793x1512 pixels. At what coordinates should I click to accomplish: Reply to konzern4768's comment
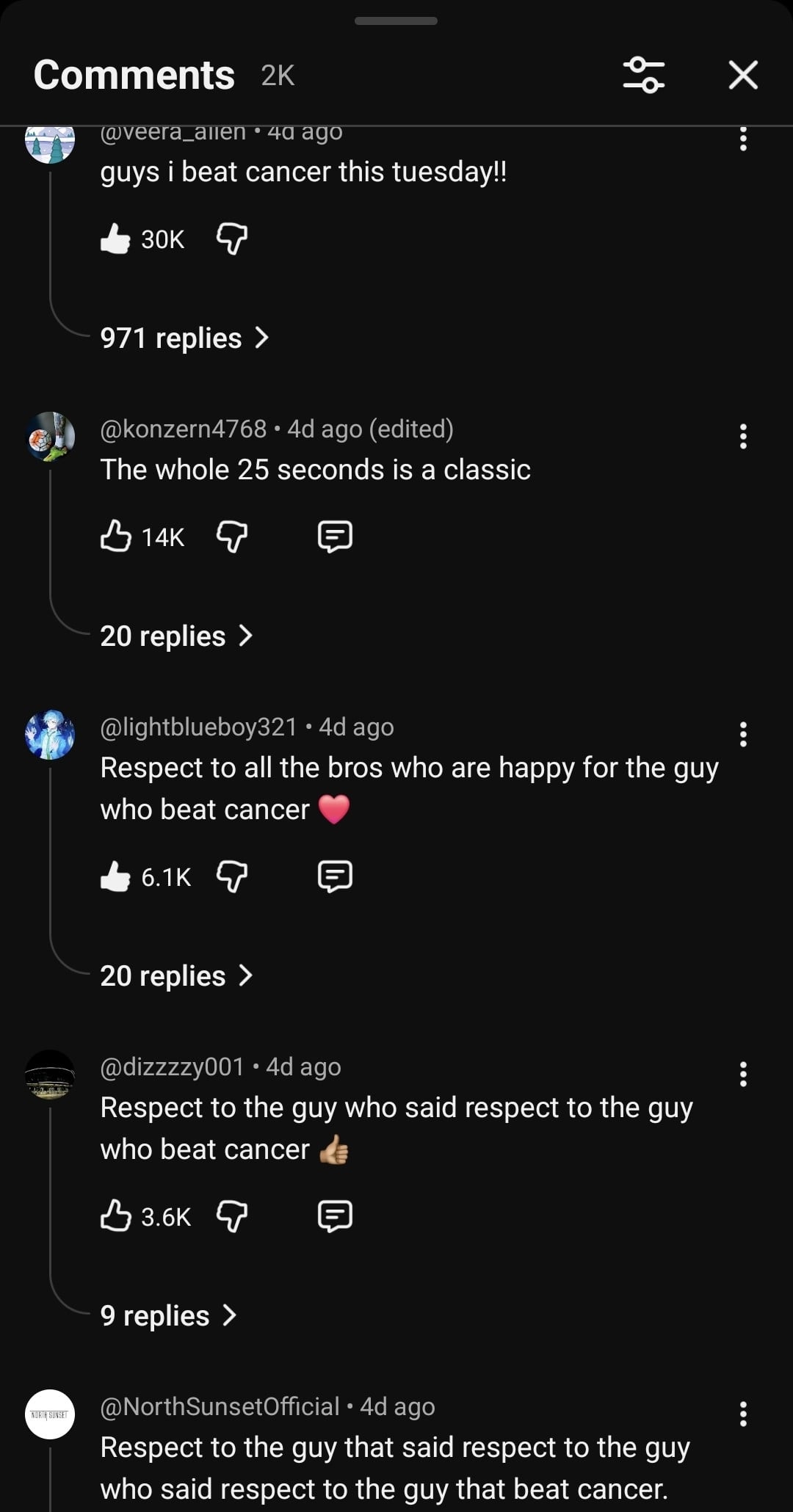[x=335, y=537]
